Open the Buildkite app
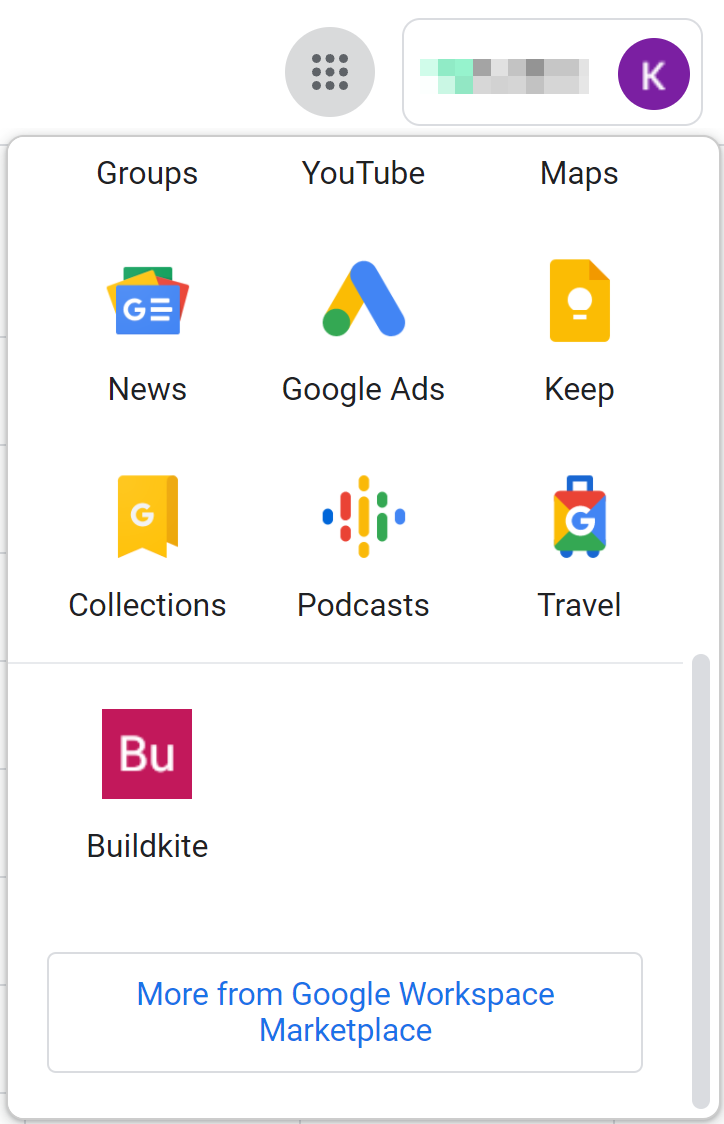 [147, 754]
